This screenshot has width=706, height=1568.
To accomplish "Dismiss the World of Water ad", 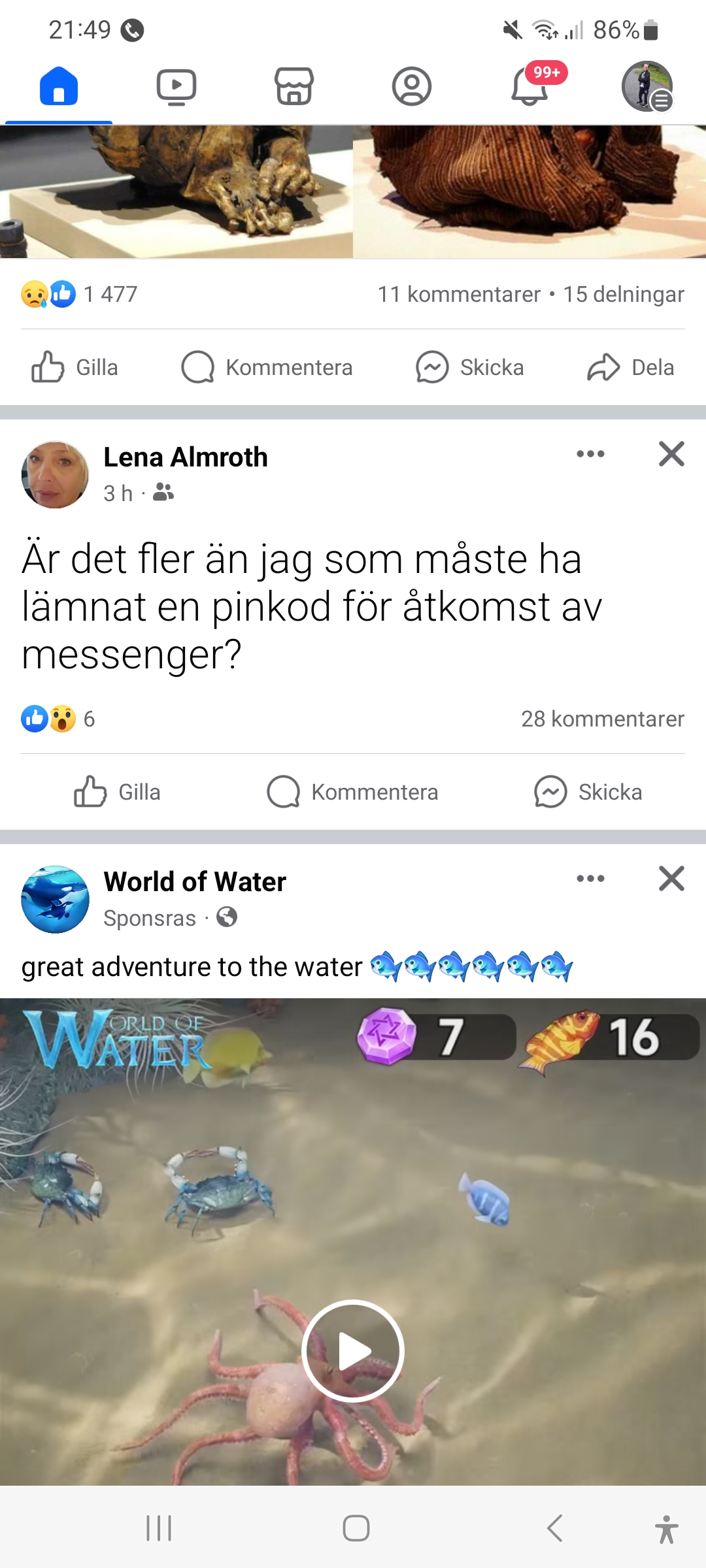I will coord(671,879).
